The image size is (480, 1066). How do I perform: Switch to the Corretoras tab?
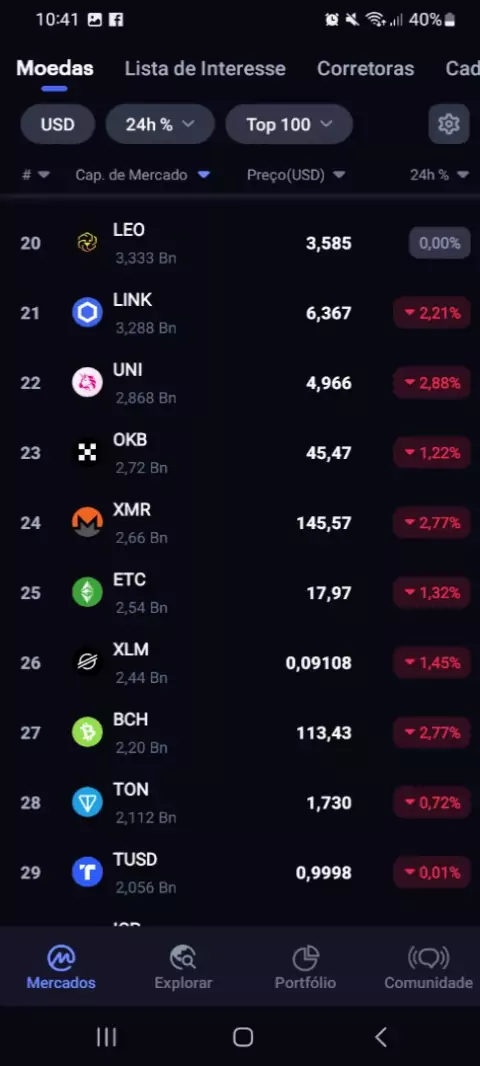(365, 69)
